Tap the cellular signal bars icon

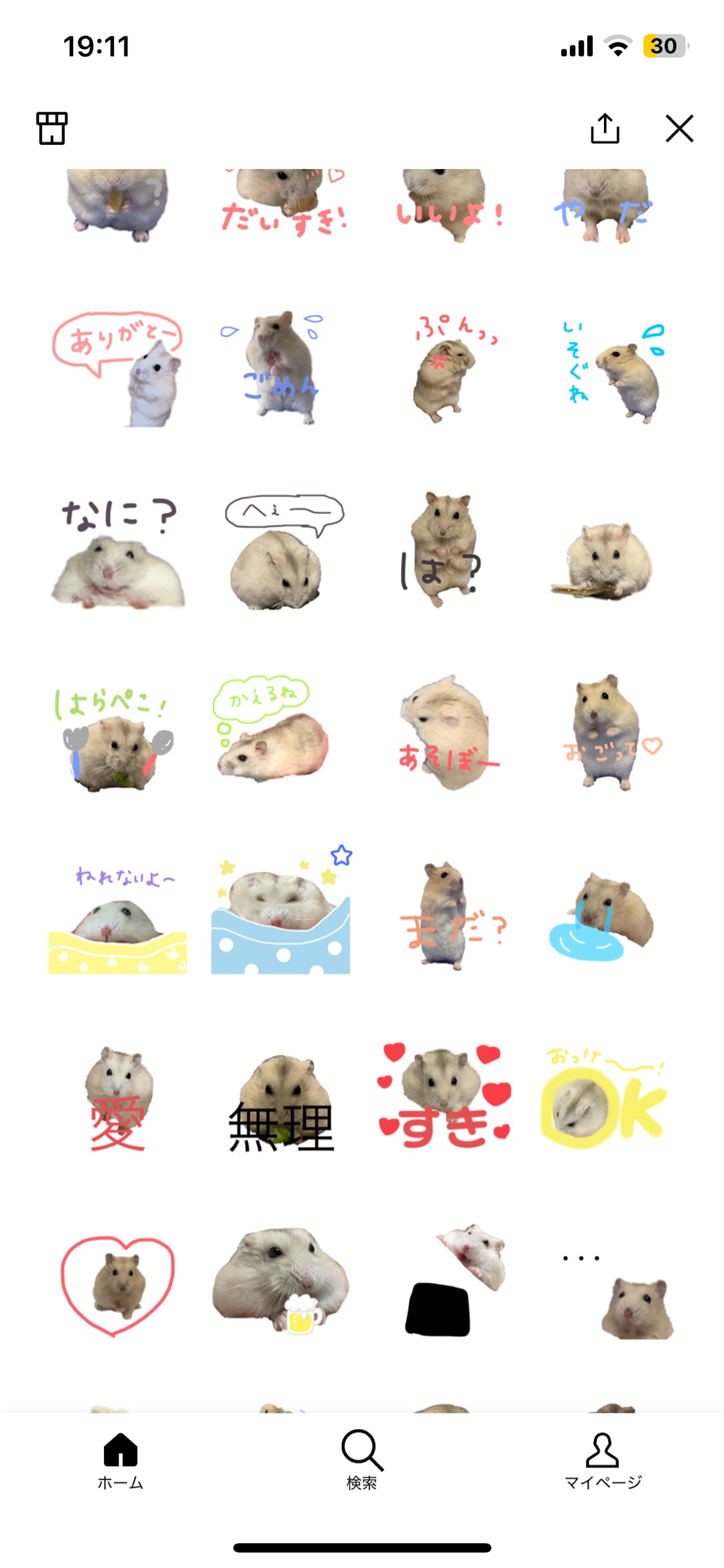click(577, 46)
